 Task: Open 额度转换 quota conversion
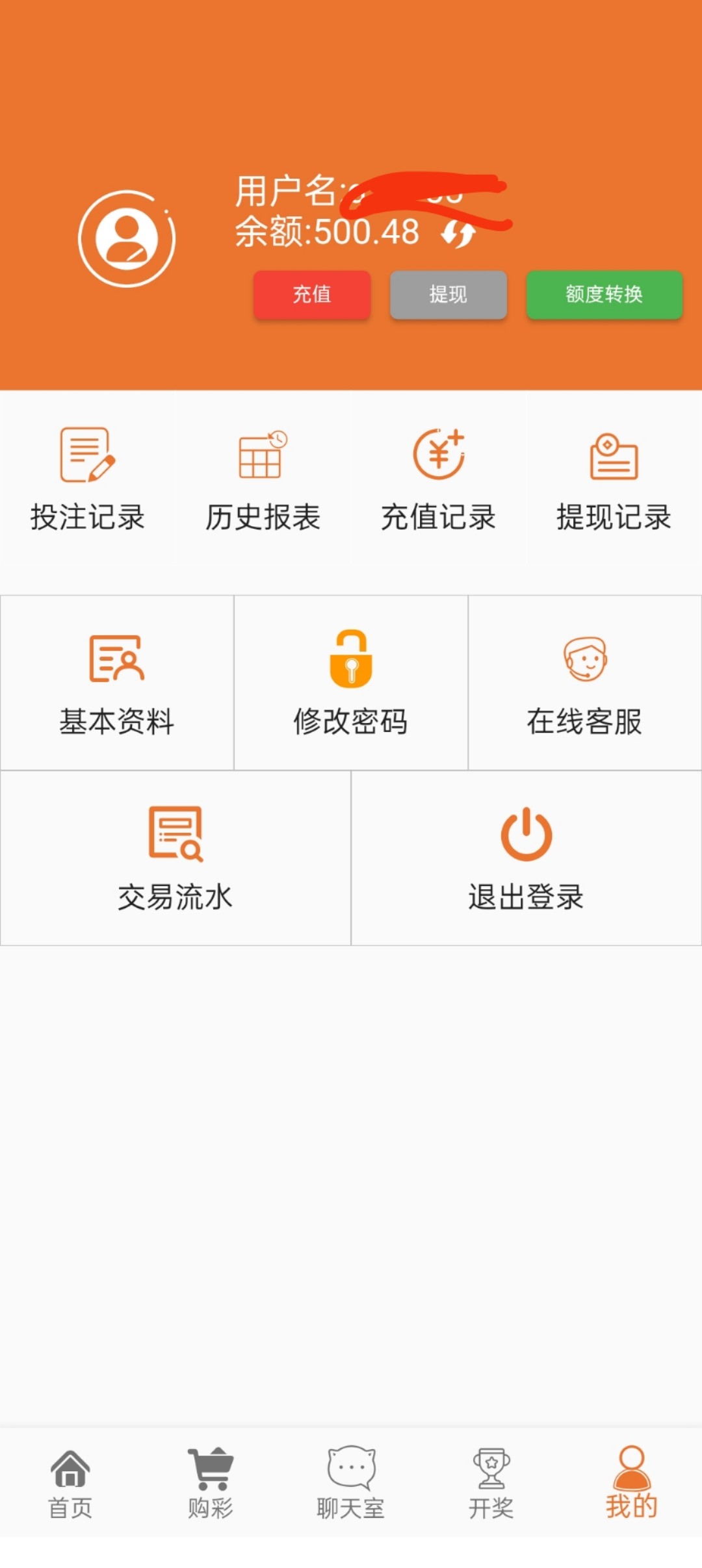pyautogui.click(x=604, y=294)
